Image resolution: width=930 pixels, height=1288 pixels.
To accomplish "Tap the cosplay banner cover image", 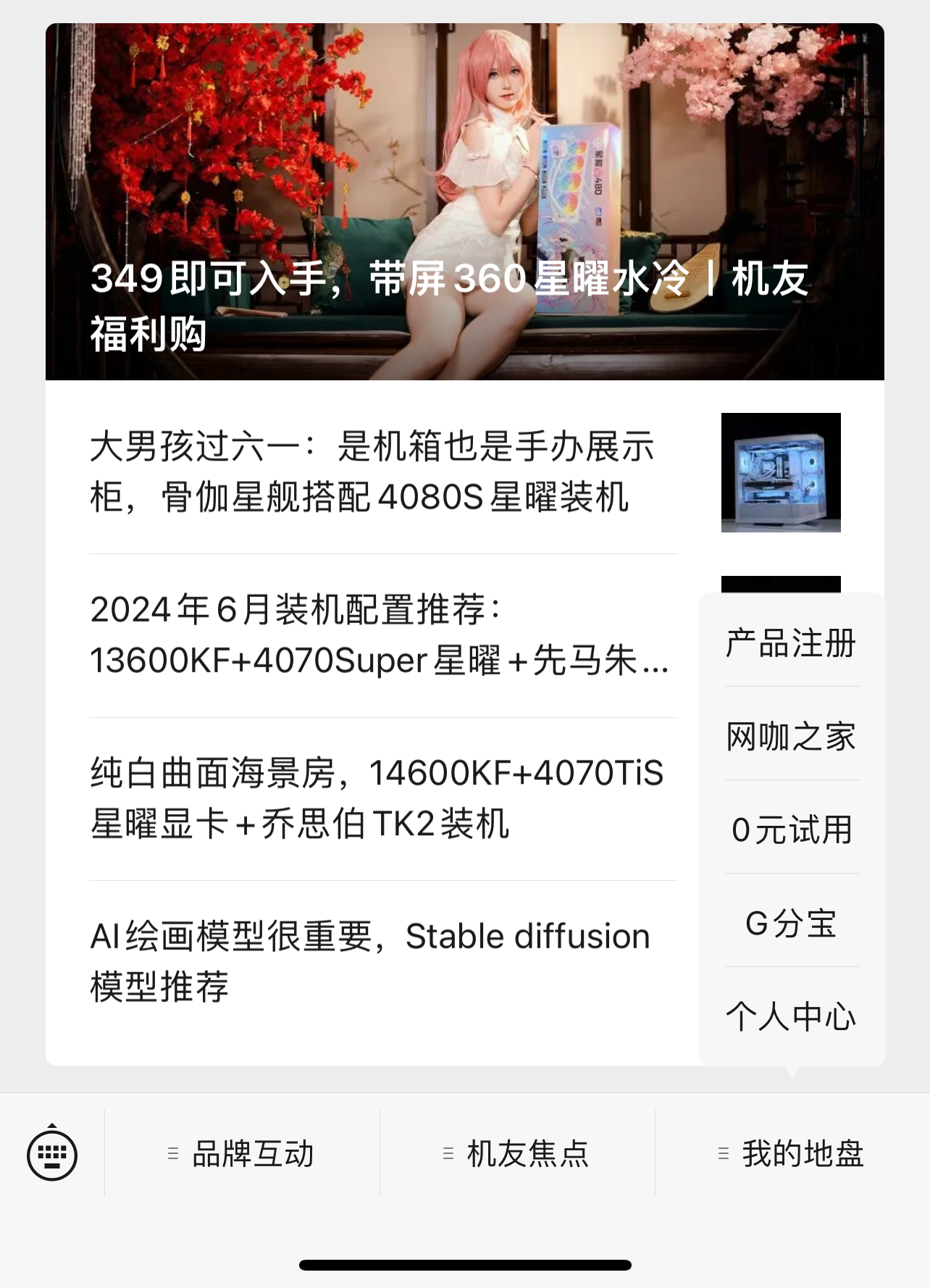I will click(x=464, y=145).
